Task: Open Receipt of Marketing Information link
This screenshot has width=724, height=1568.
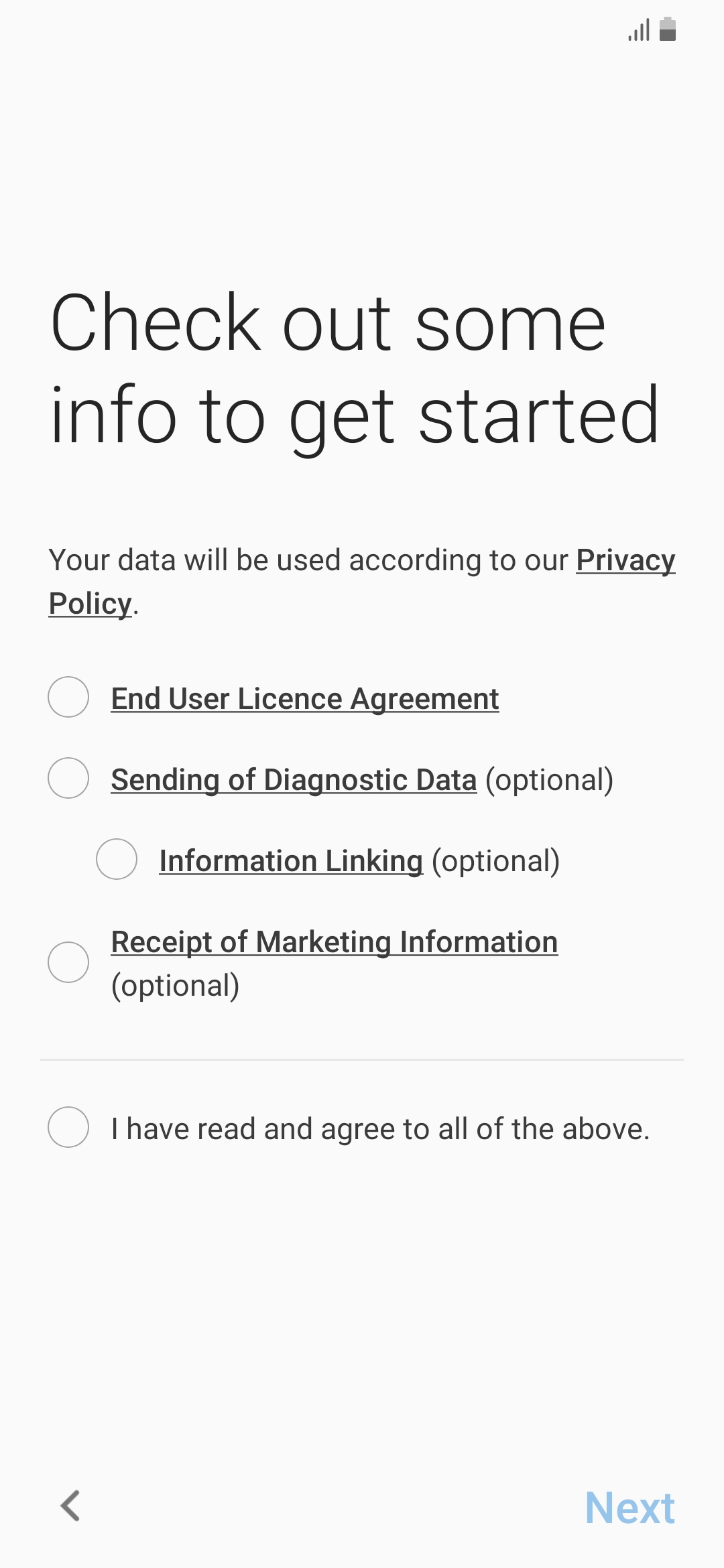Action: click(x=335, y=942)
